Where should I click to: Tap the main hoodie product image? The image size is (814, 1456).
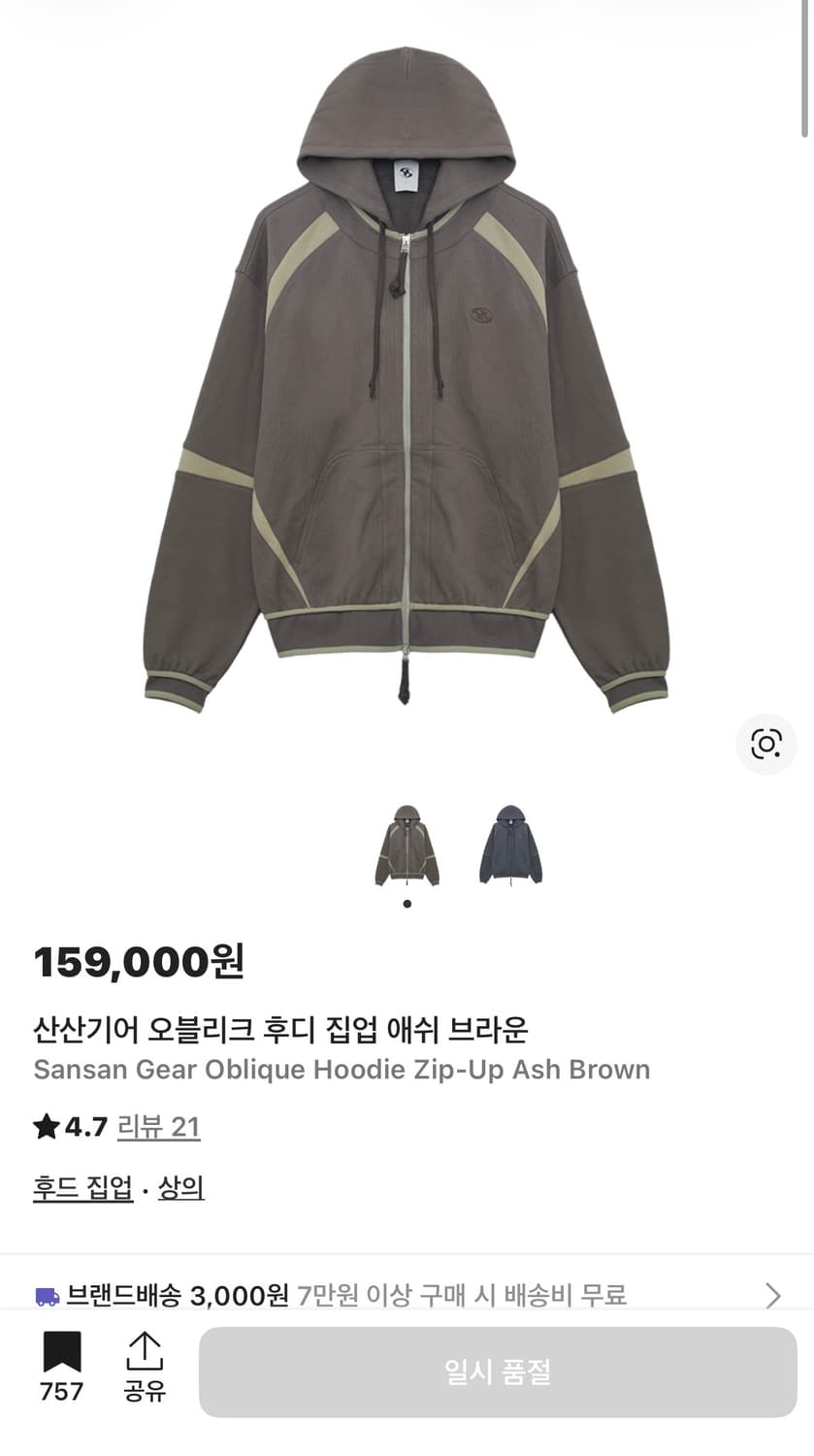407,388
